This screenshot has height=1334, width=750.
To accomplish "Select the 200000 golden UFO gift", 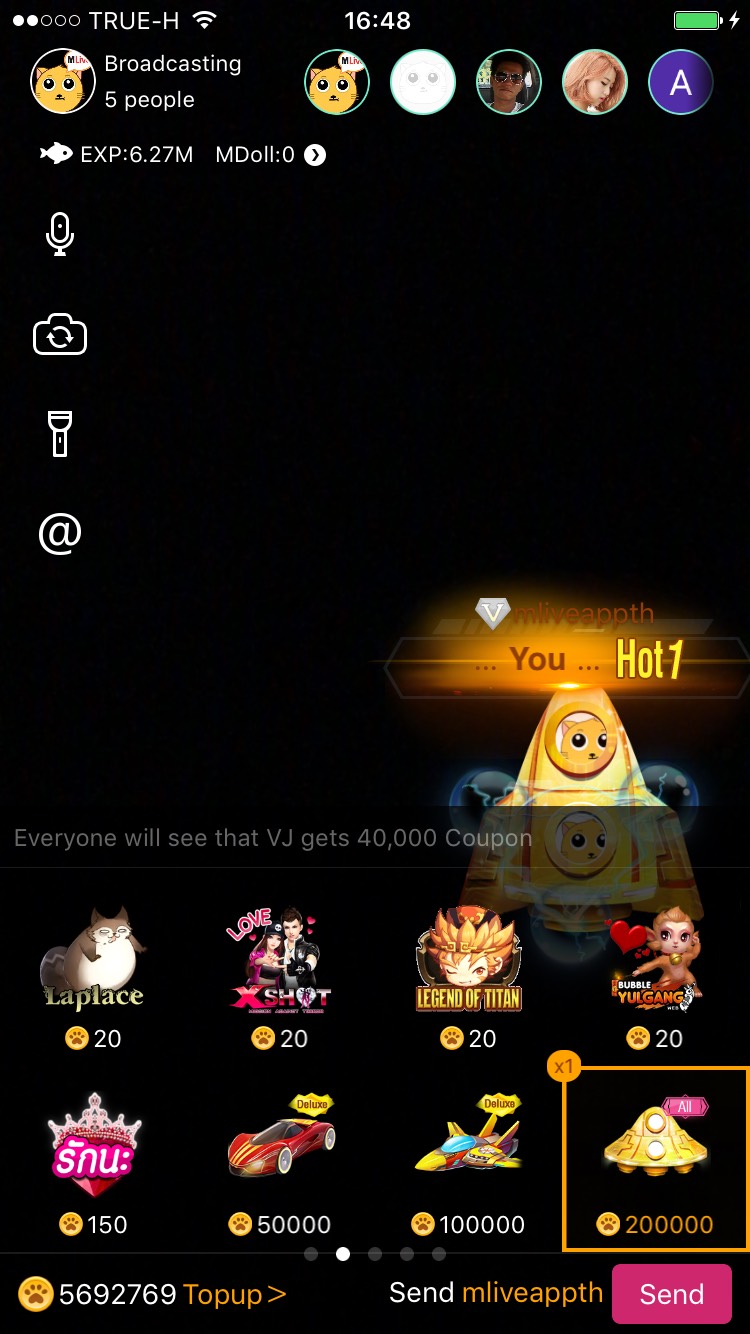I will point(655,1160).
